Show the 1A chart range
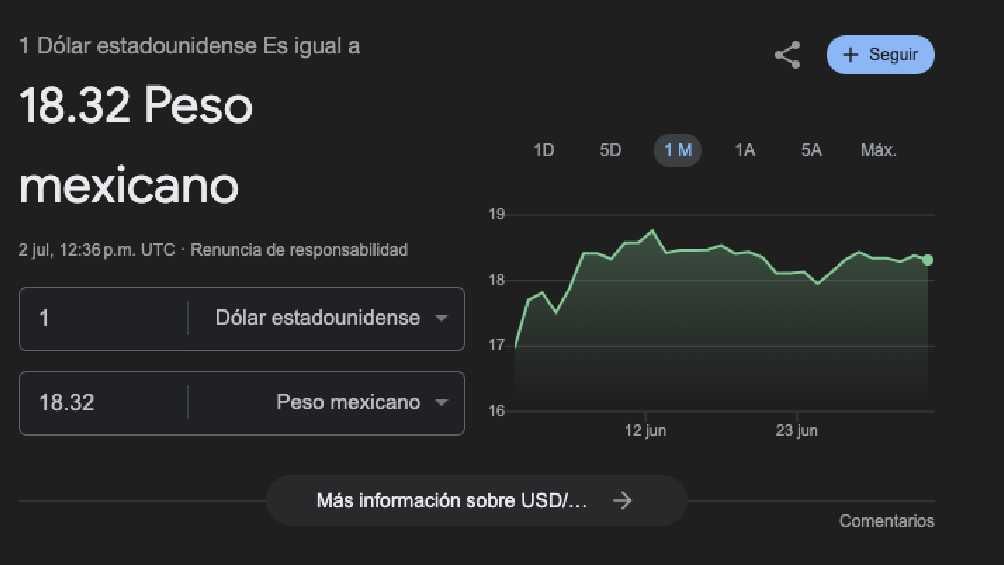The image size is (1004, 565). [x=744, y=150]
